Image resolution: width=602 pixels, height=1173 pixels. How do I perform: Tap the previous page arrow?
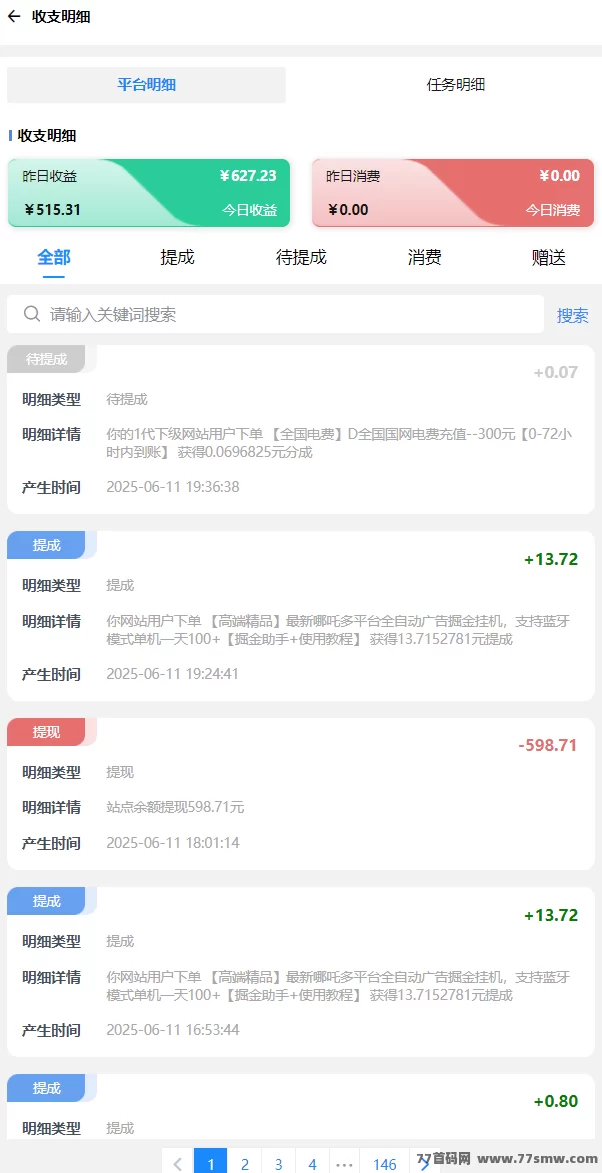[177, 1163]
